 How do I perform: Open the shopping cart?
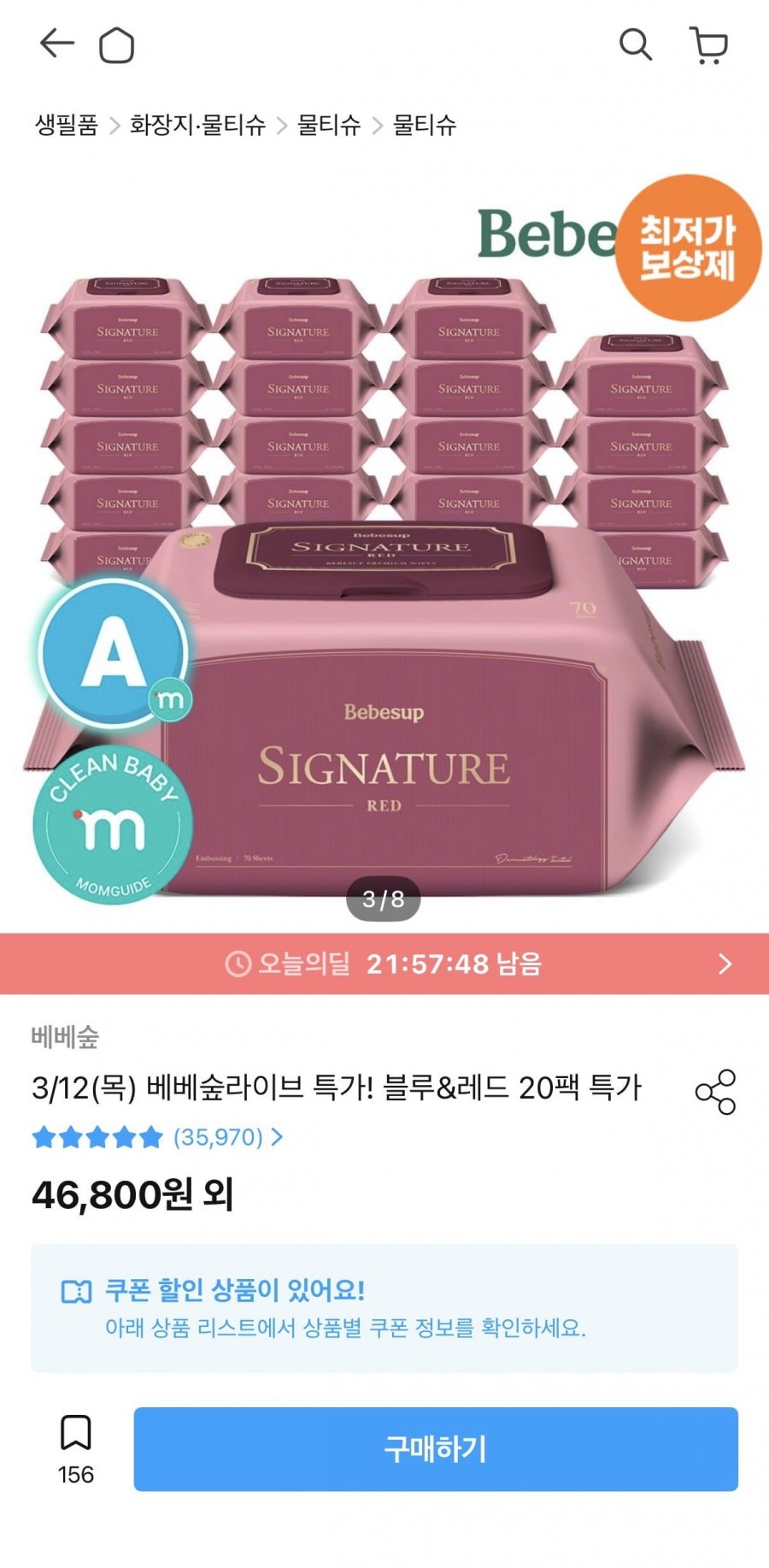coord(708,45)
